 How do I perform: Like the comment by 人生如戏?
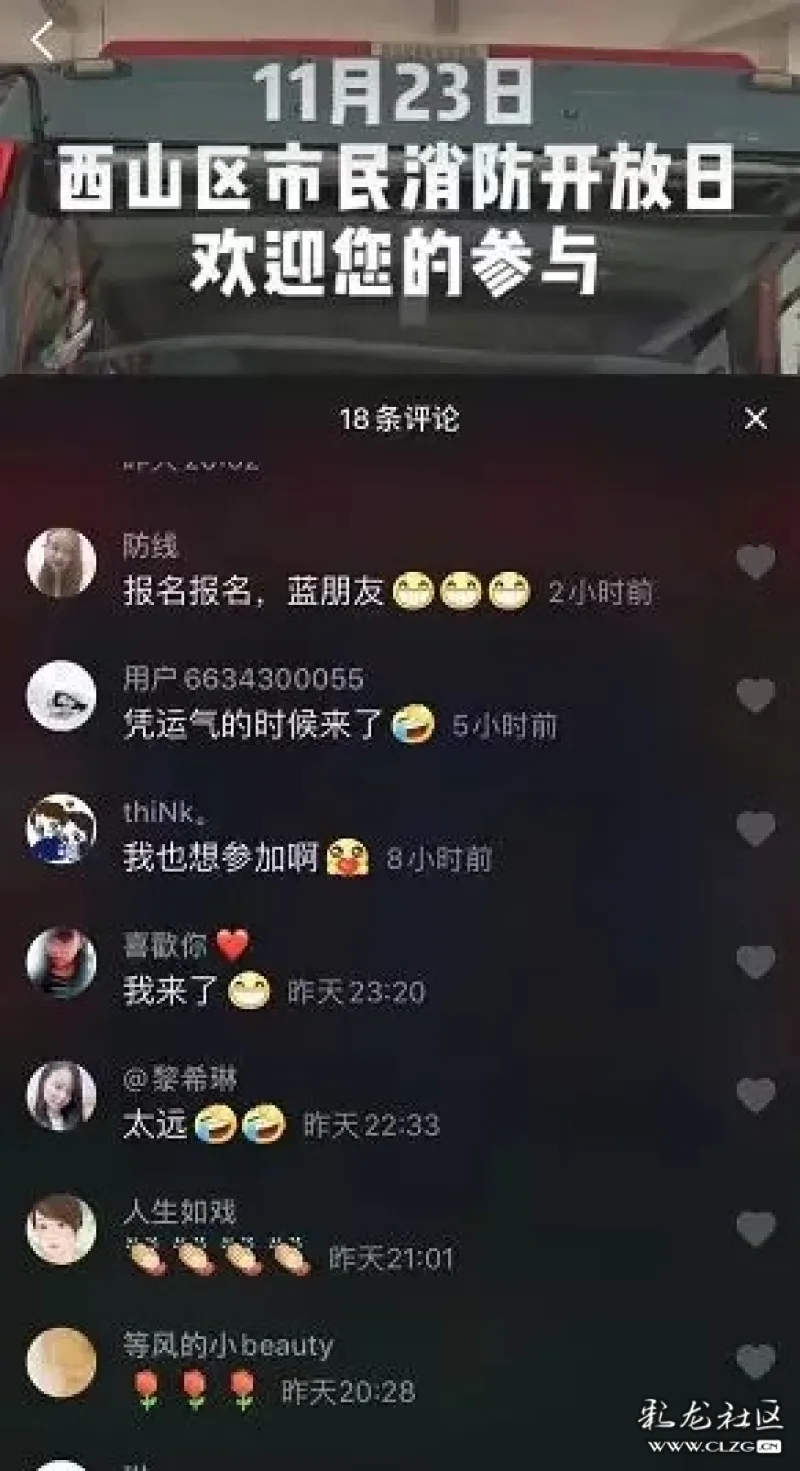point(756,1229)
